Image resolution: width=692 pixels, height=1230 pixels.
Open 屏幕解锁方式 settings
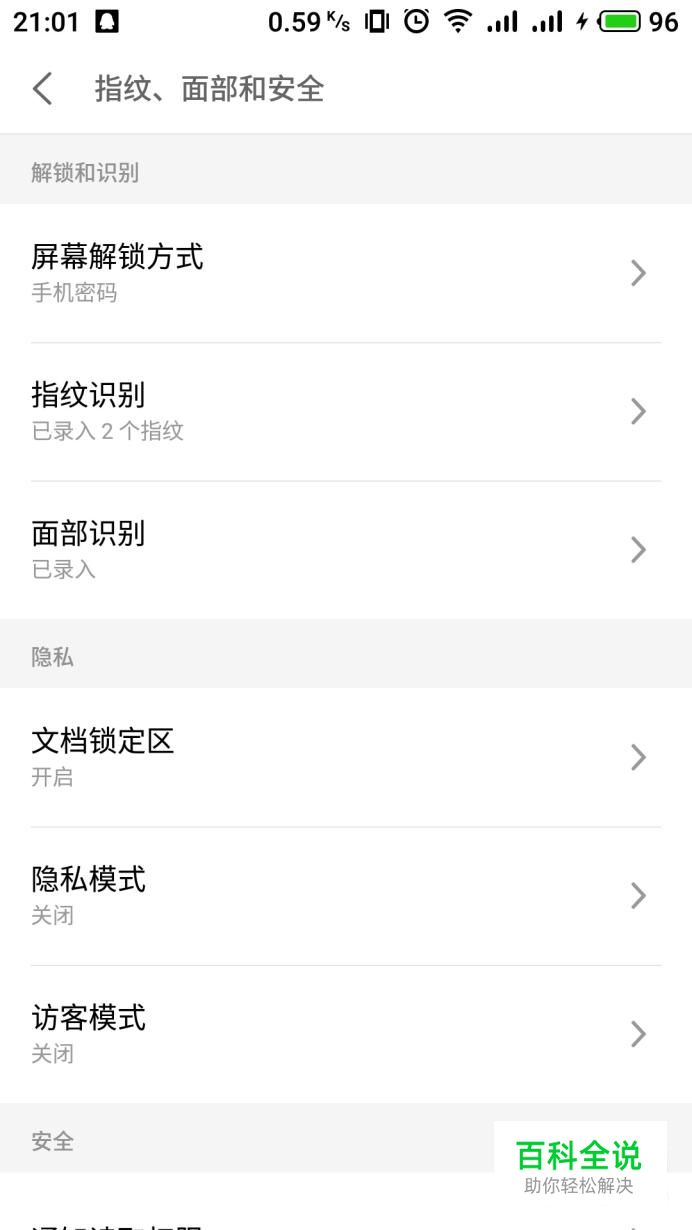click(345, 273)
